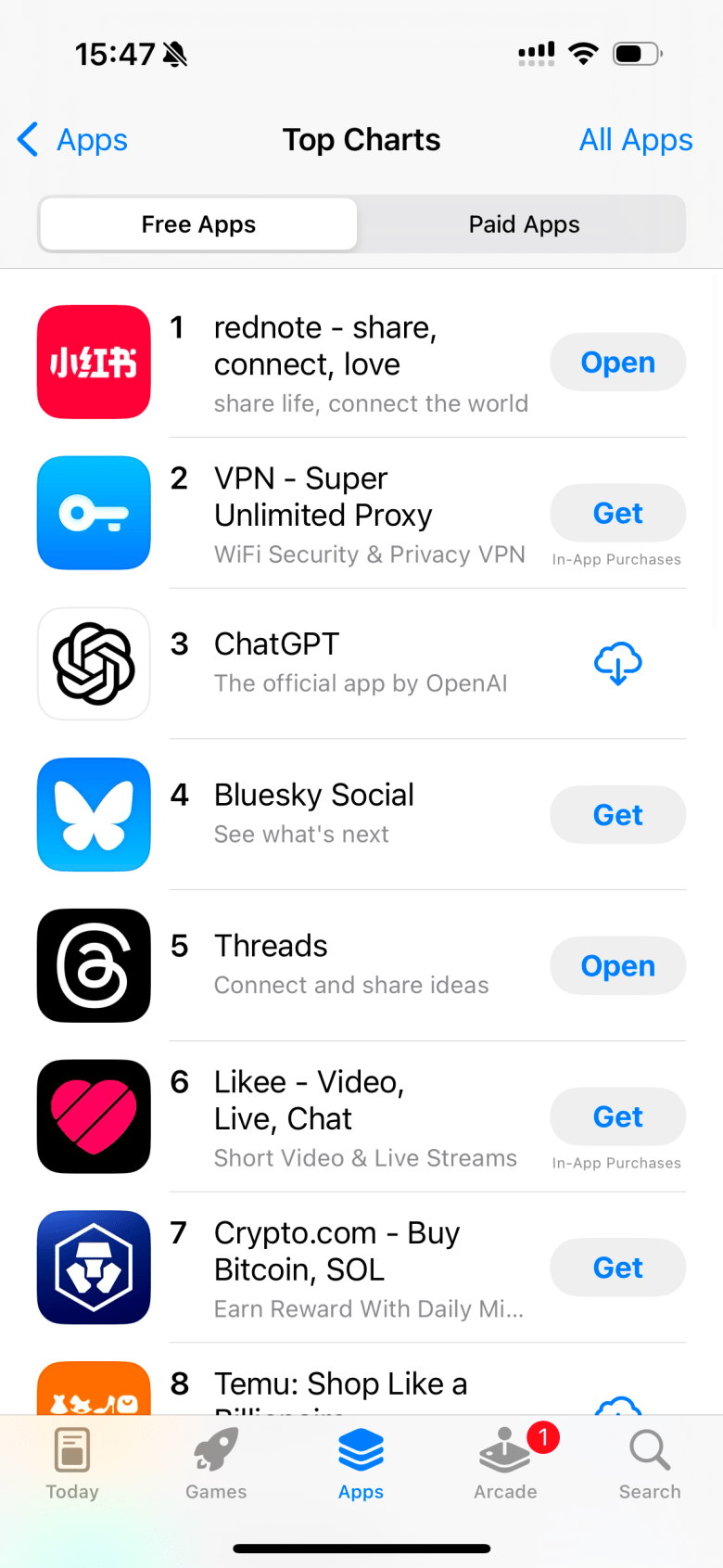Go to the Search tab

[650, 1463]
